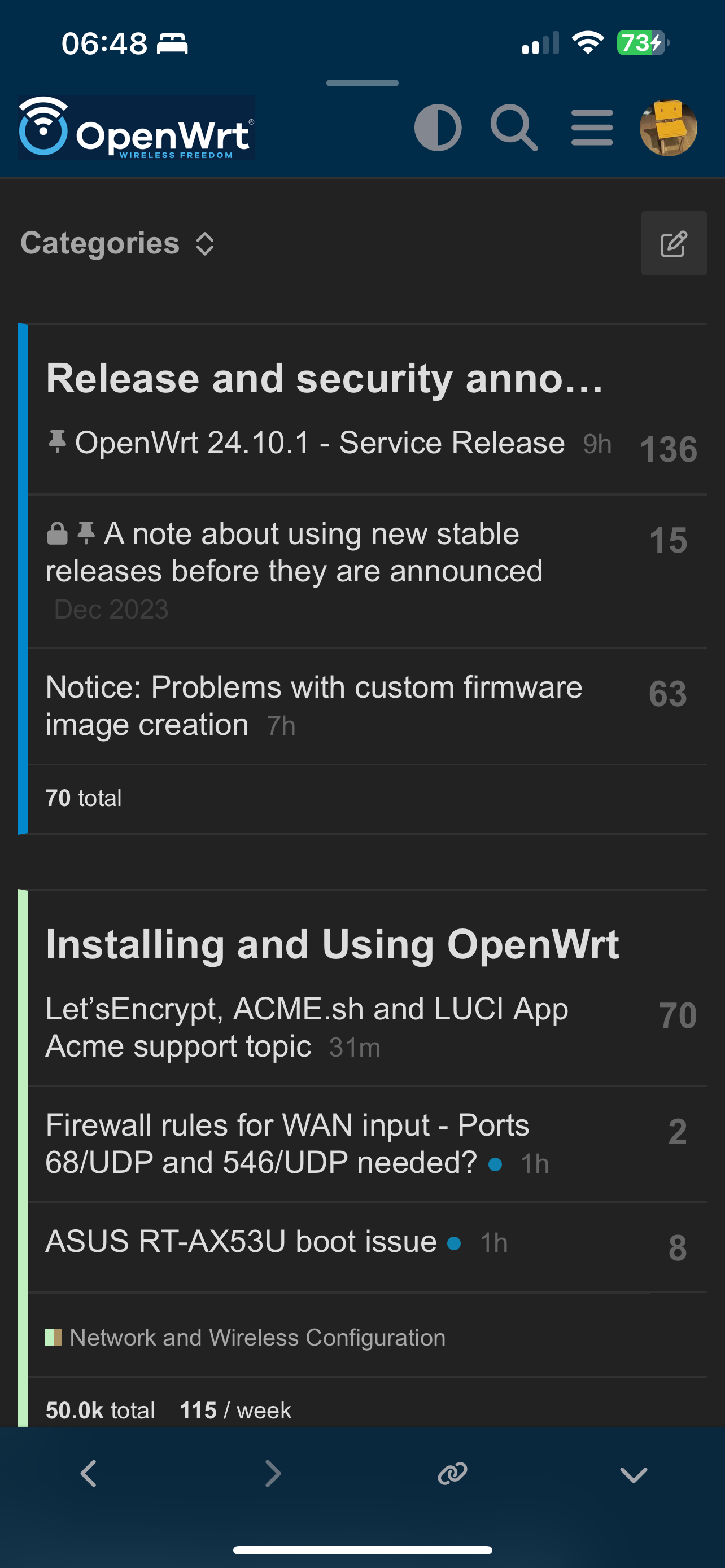725x1568 pixels.
Task: Open the hamburger menu
Action: (592, 128)
